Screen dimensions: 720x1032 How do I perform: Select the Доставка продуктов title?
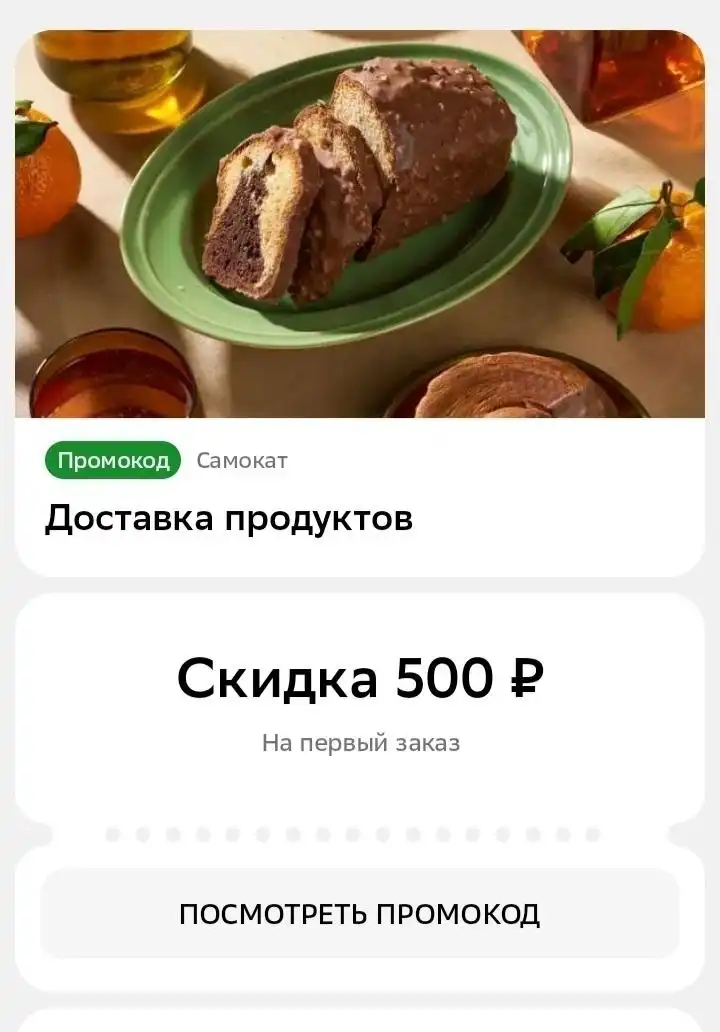[232, 517]
